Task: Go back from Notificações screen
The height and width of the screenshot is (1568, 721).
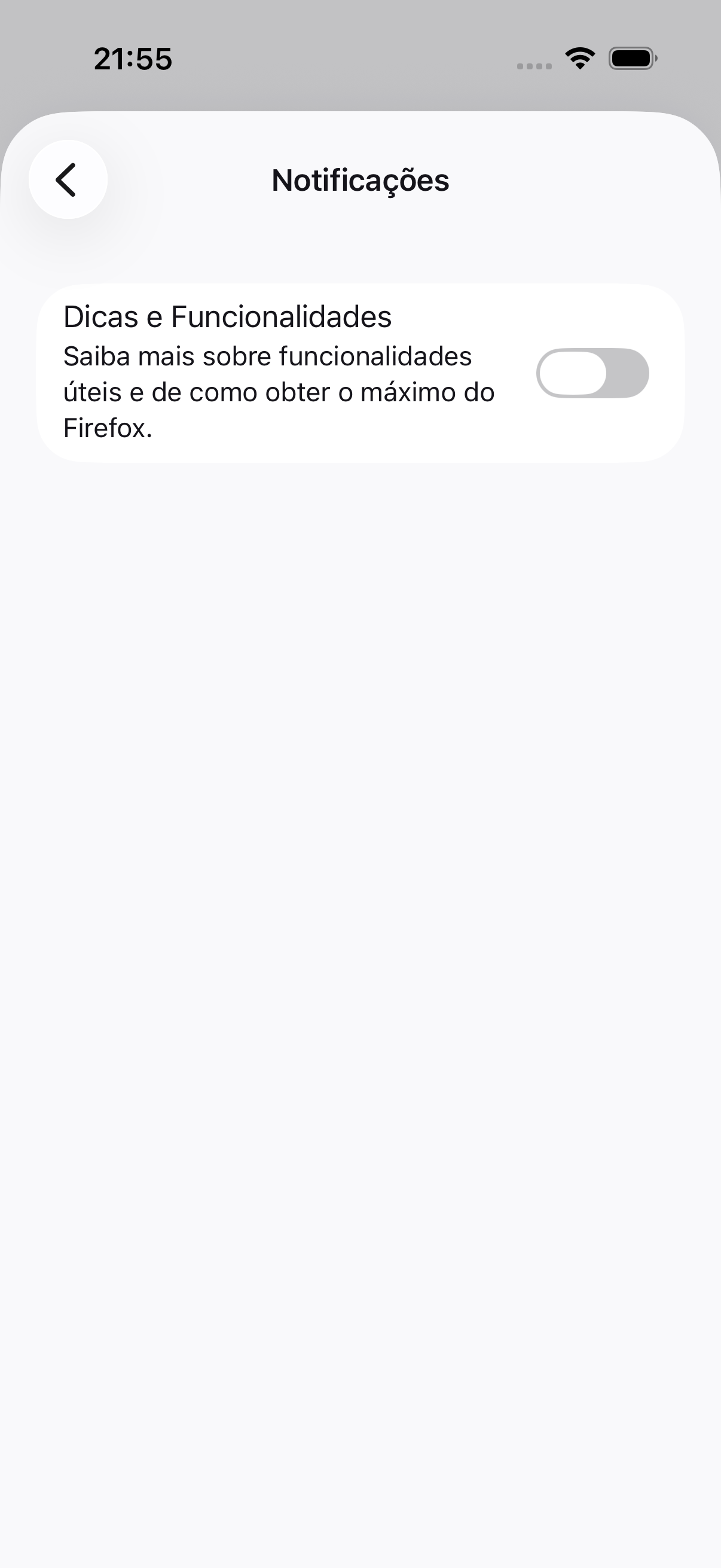Action: (x=68, y=179)
